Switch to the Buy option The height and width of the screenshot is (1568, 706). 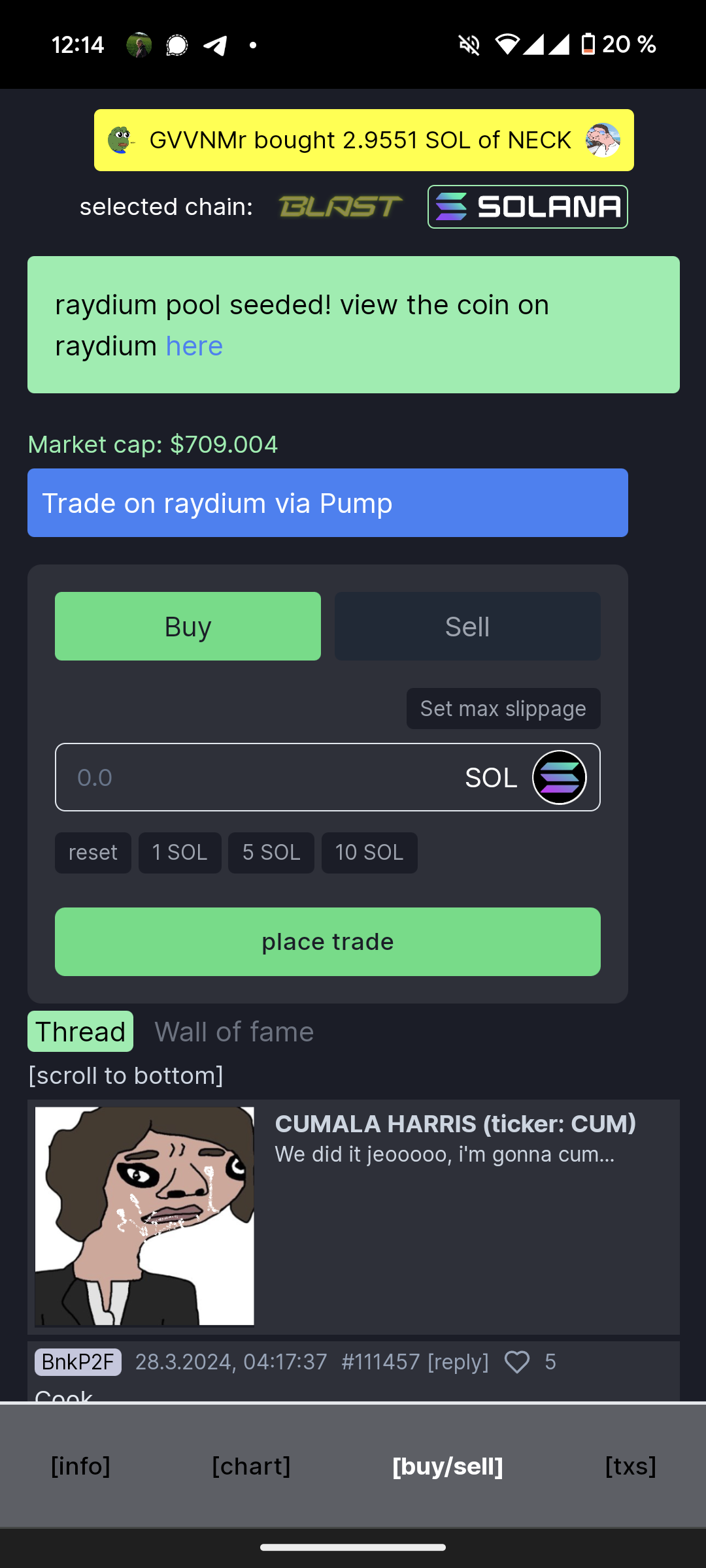[x=188, y=627]
